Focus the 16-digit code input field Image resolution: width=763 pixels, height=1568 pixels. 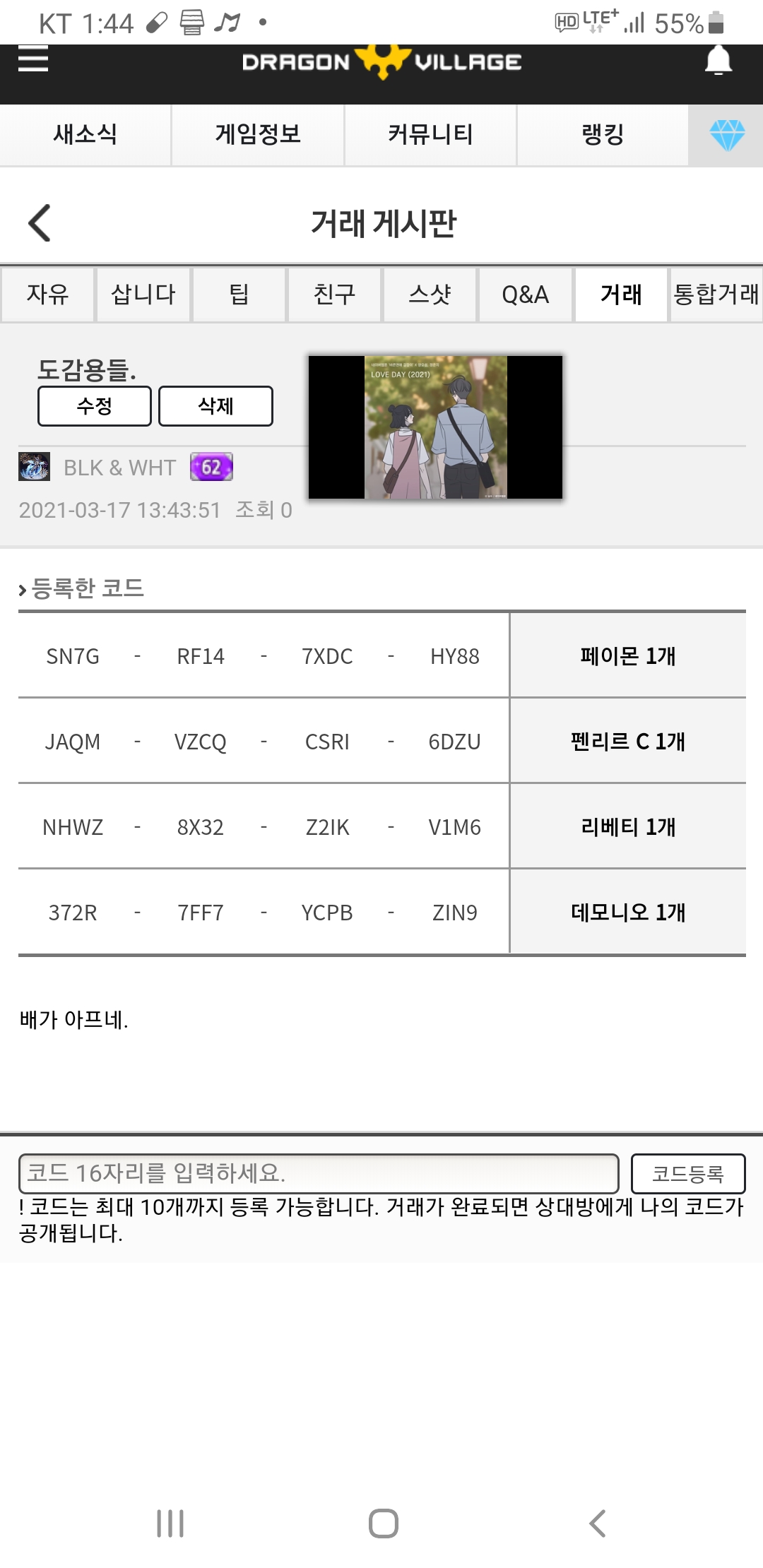(318, 1173)
